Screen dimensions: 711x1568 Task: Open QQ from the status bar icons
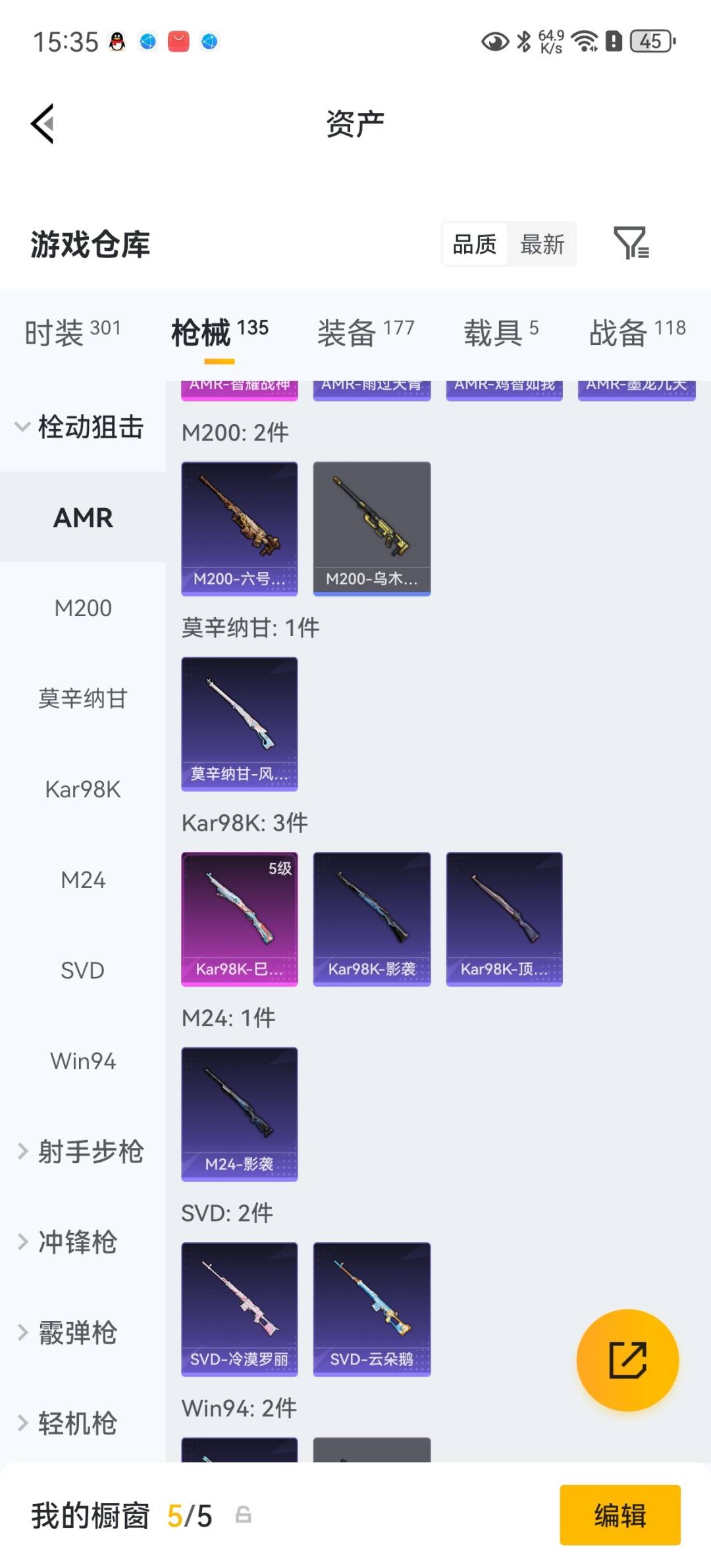[x=116, y=41]
